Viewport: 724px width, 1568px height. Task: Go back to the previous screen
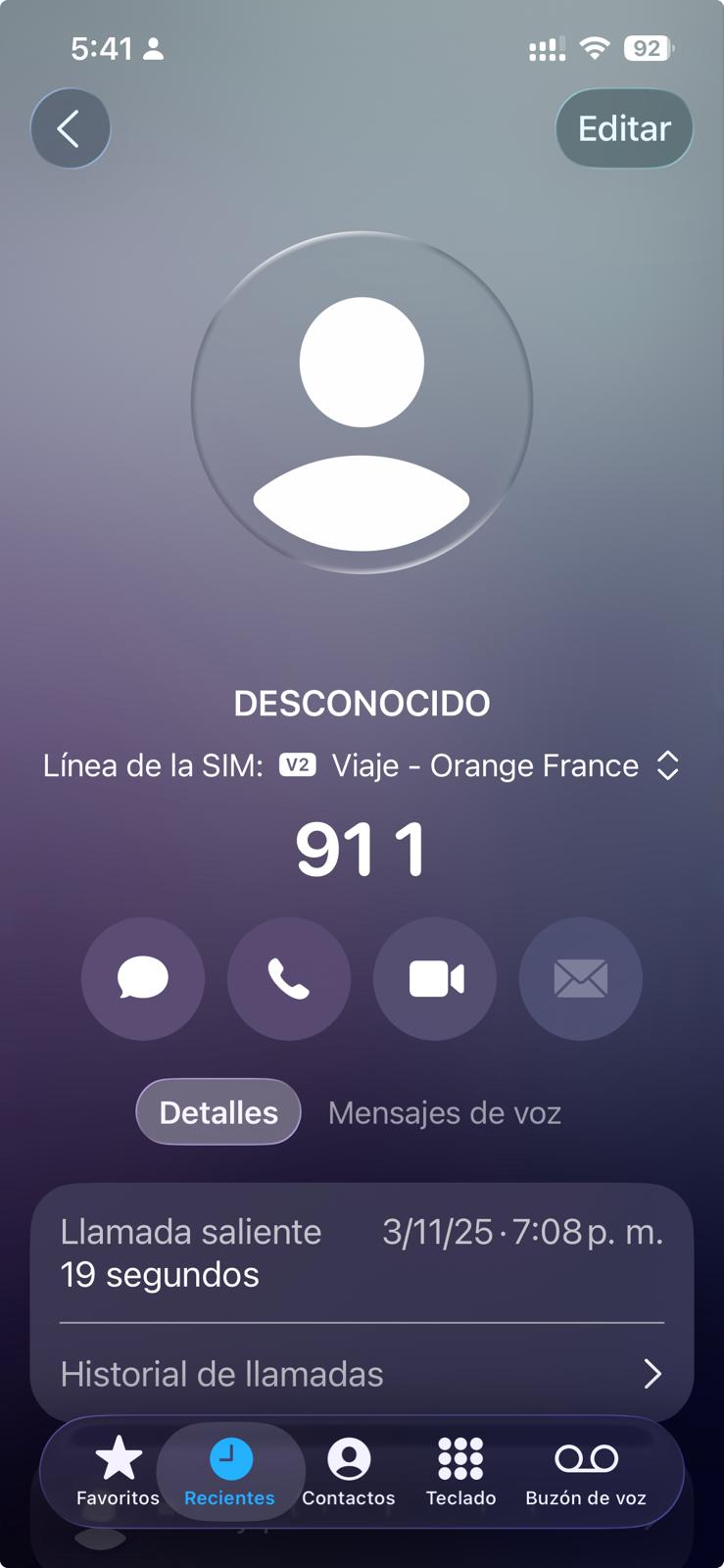point(70,128)
